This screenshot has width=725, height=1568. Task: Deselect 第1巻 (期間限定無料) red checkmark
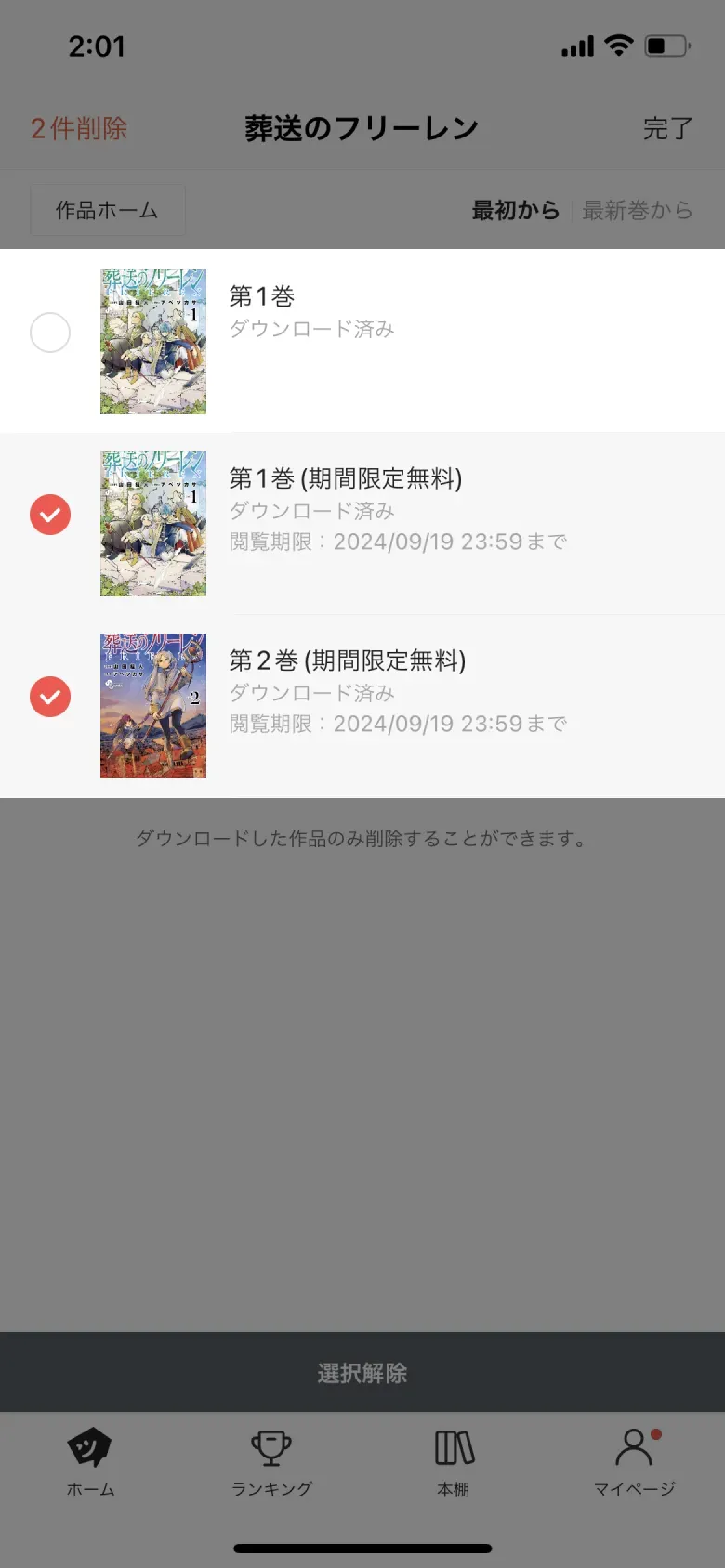point(49,515)
